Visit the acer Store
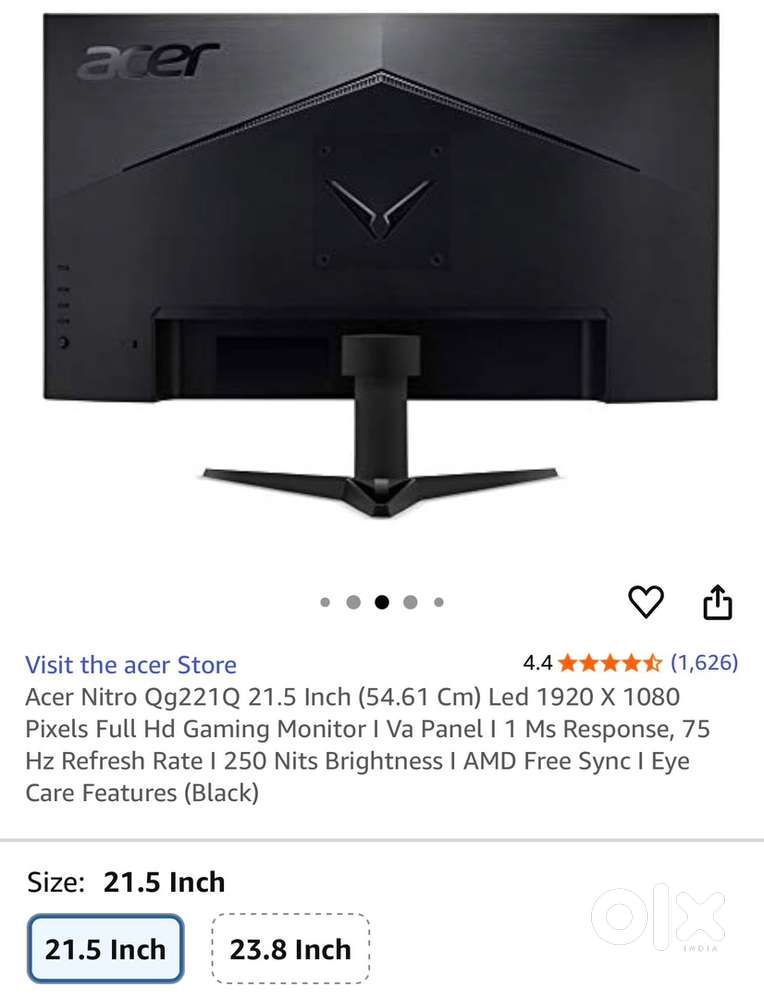Image resolution: width=764 pixels, height=999 pixels. pos(131,665)
